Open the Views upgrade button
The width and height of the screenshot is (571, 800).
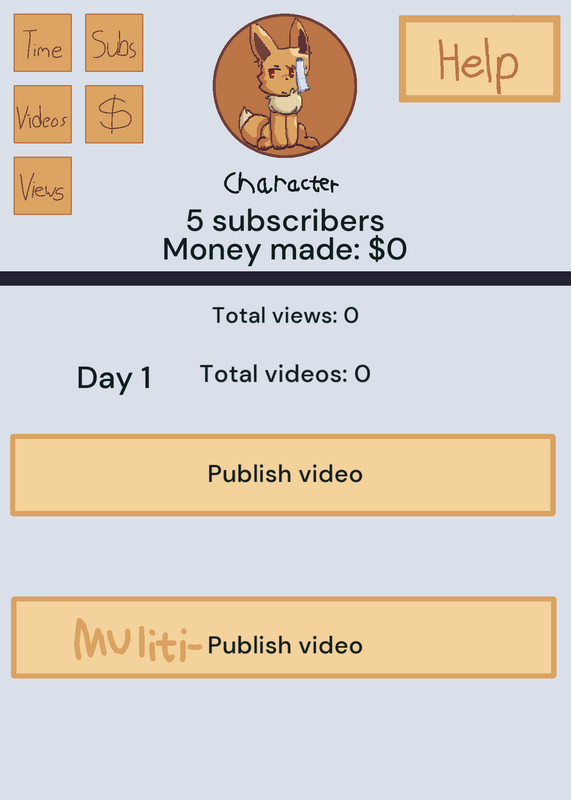pyautogui.click(x=42, y=186)
